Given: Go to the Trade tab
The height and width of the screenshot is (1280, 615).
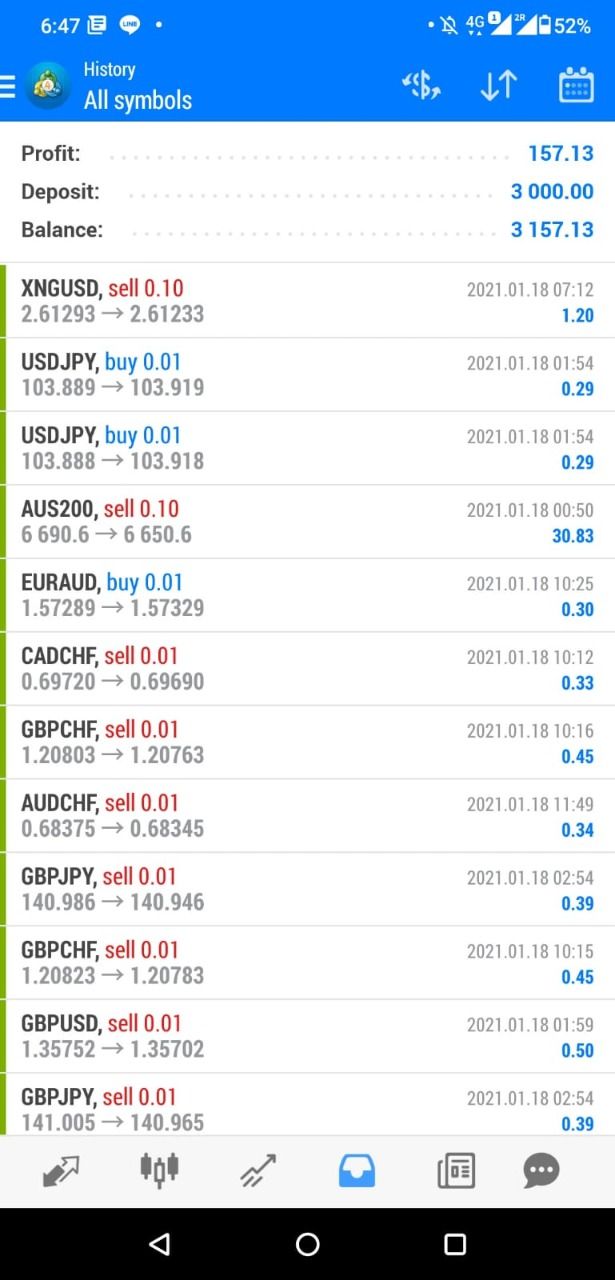Looking at the screenshot, I should [x=258, y=1170].
